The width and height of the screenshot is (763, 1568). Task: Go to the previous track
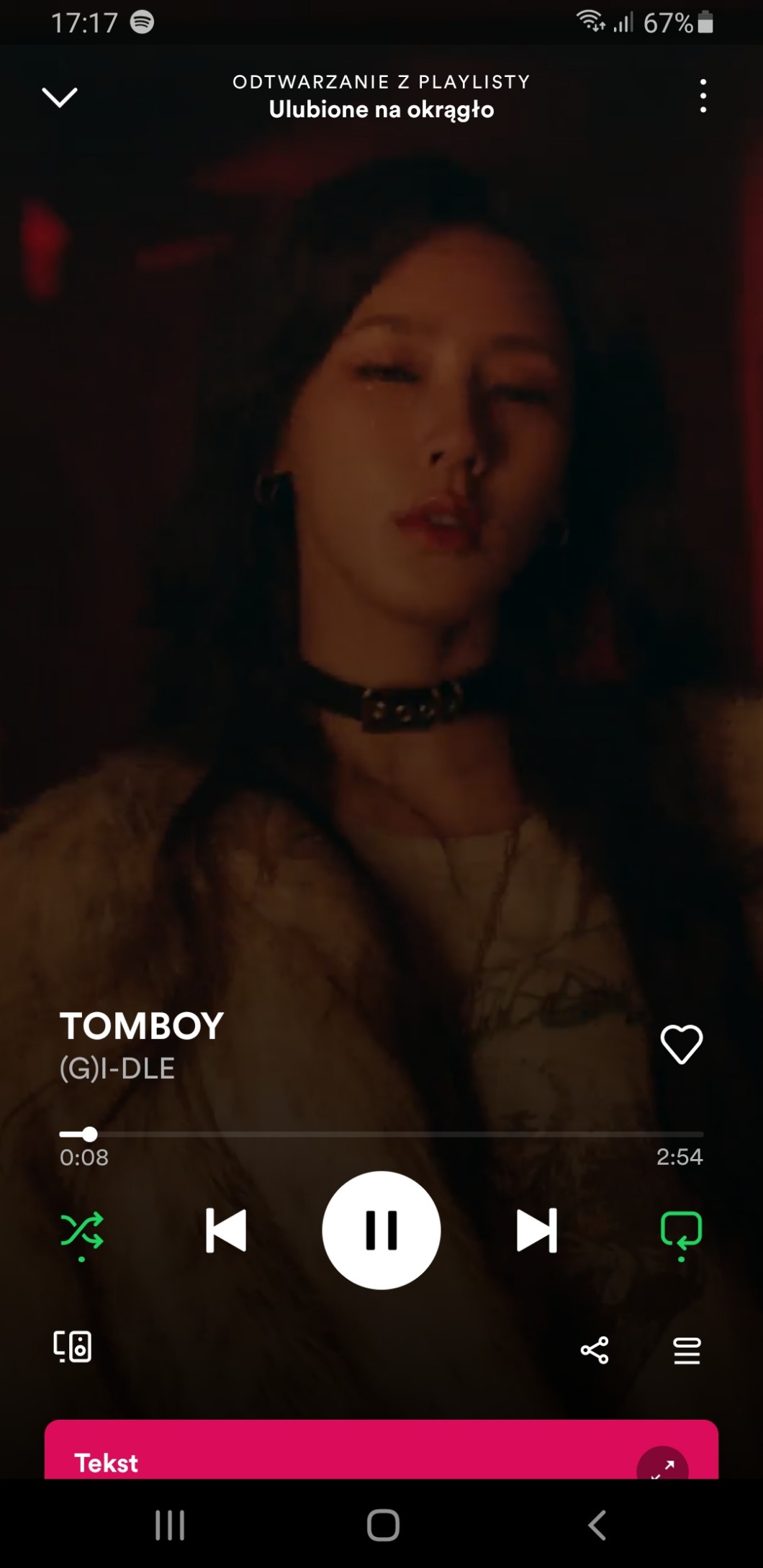click(226, 1230)
